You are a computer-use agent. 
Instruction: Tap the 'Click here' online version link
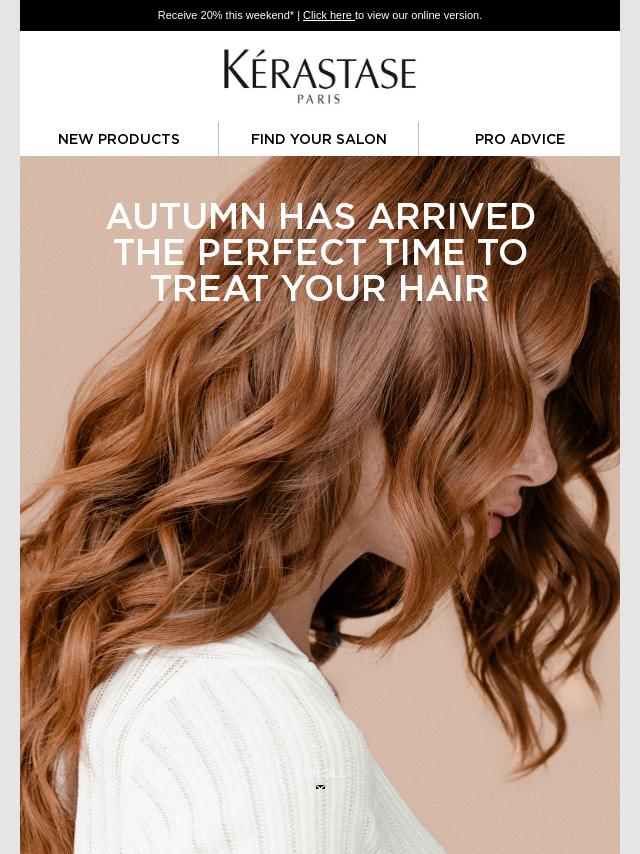[x=328, y=15]
